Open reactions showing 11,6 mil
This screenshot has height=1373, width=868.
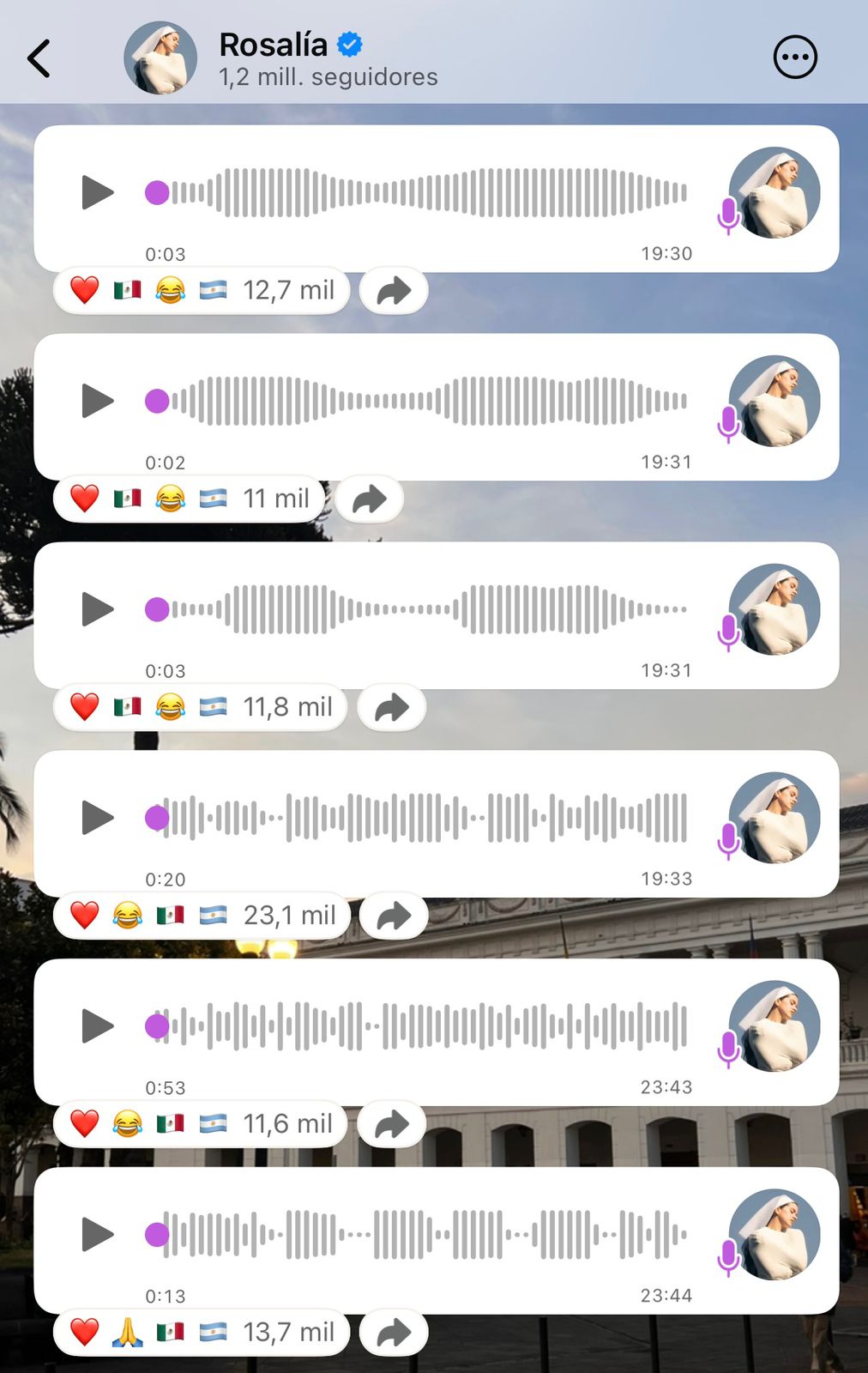click(x=201, y=1124)
